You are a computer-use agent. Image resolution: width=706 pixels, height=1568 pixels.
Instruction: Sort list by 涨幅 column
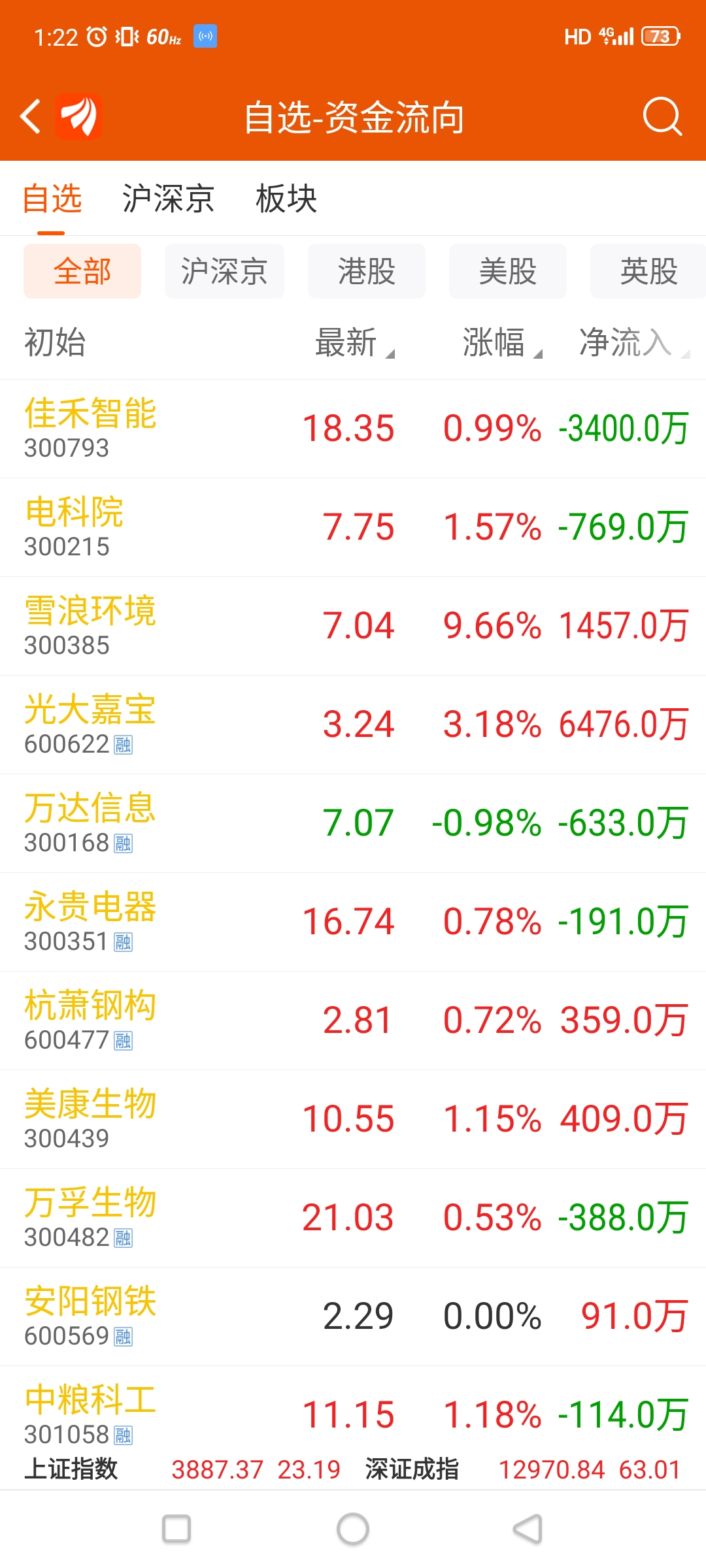(502, 342)
